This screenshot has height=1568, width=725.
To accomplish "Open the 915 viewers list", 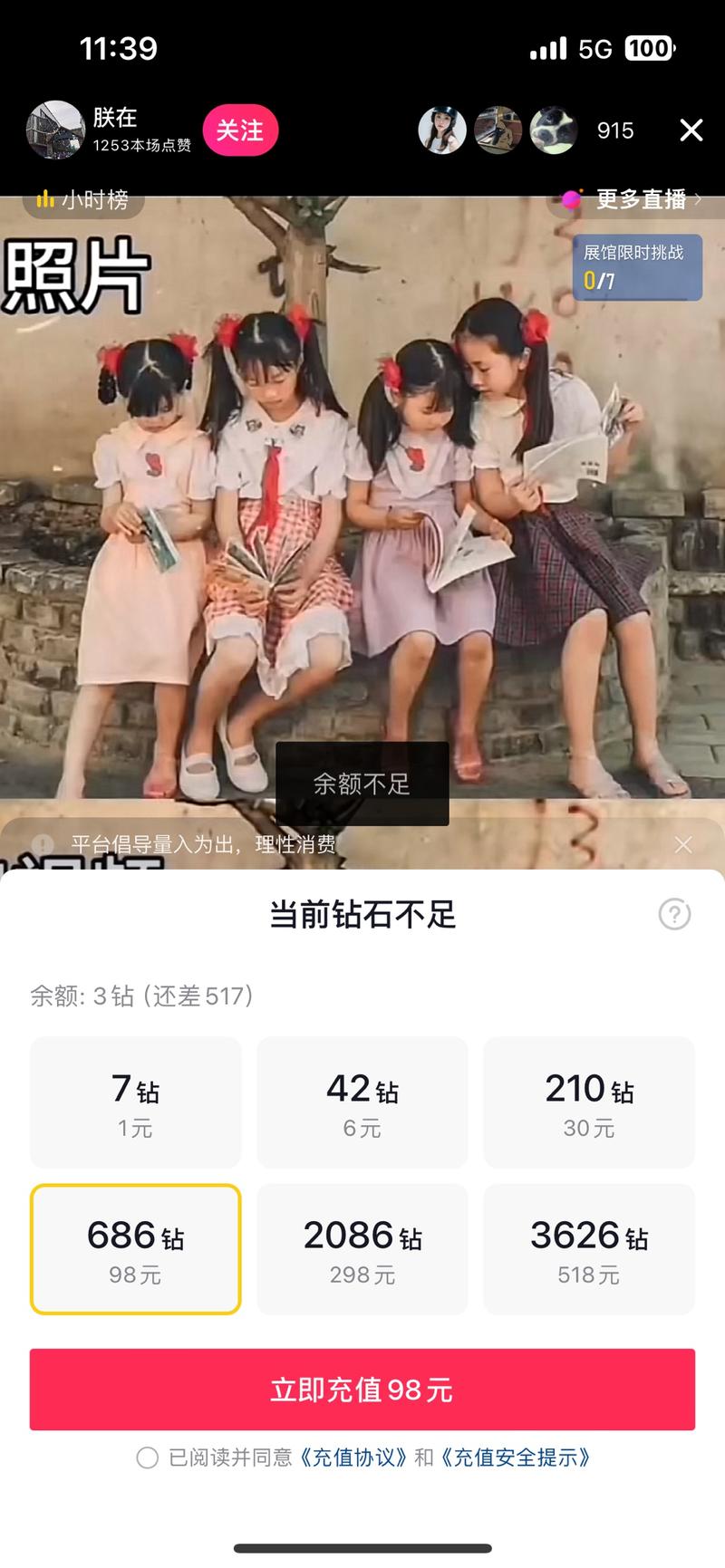I will (614, 130).
